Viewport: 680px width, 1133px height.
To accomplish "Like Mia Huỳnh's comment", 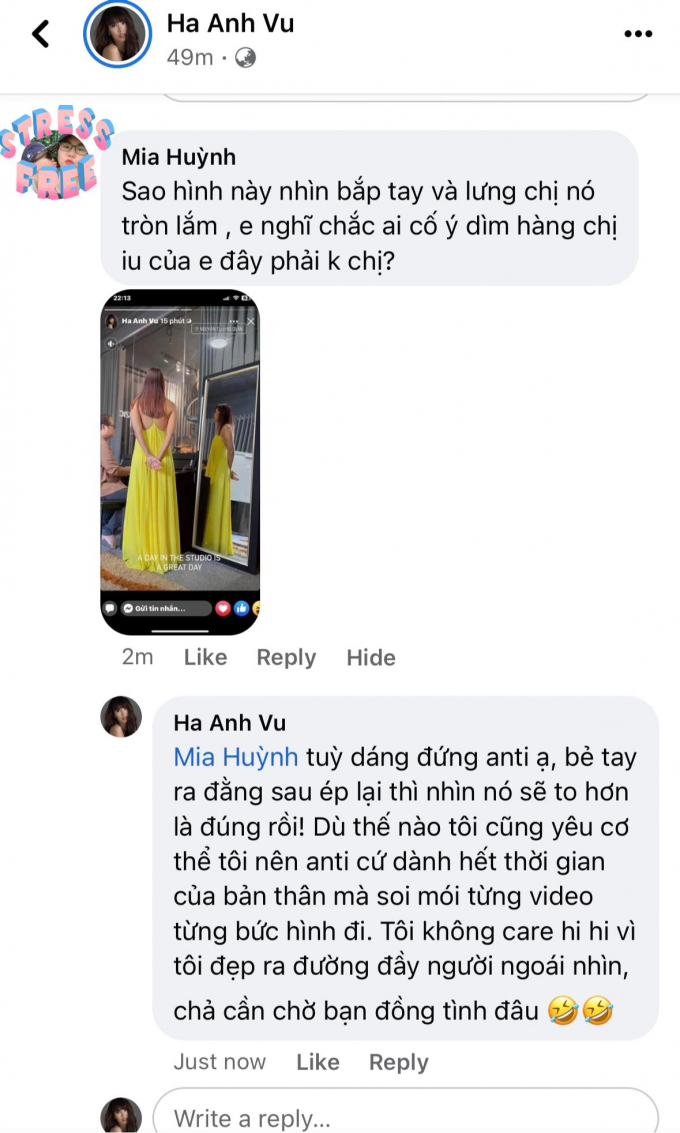I will click(205, 657).
